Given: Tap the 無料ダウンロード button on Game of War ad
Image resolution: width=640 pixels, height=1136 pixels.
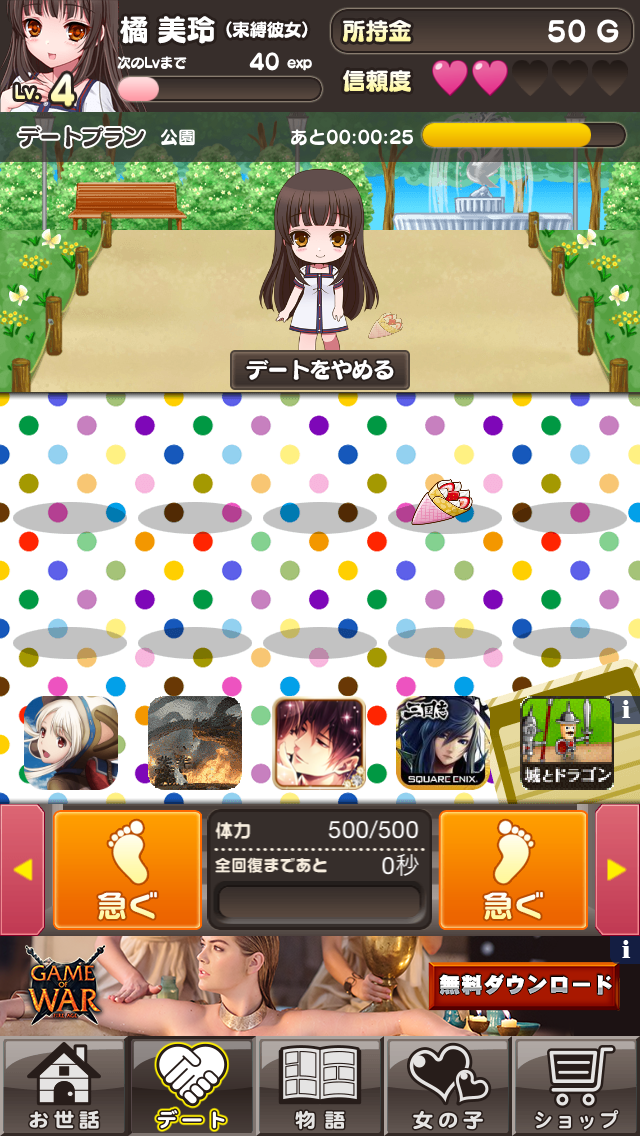Looking at the screenshot, I should coord(523,985).
